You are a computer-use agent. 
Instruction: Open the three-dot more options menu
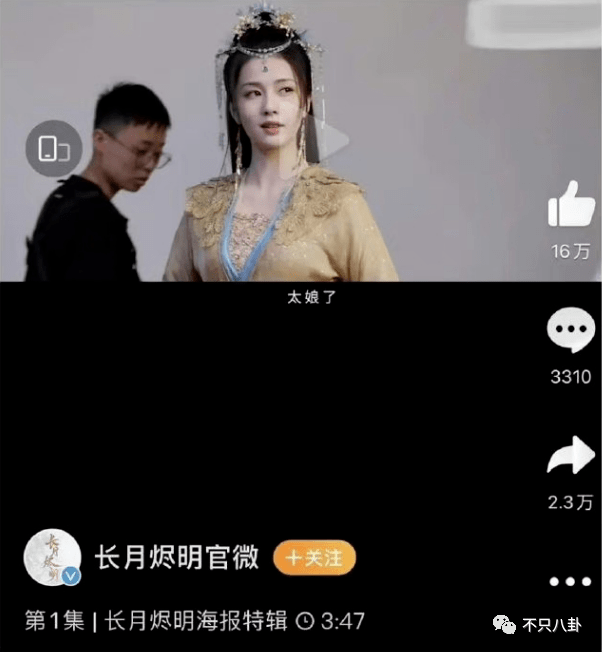click(571, 581)
